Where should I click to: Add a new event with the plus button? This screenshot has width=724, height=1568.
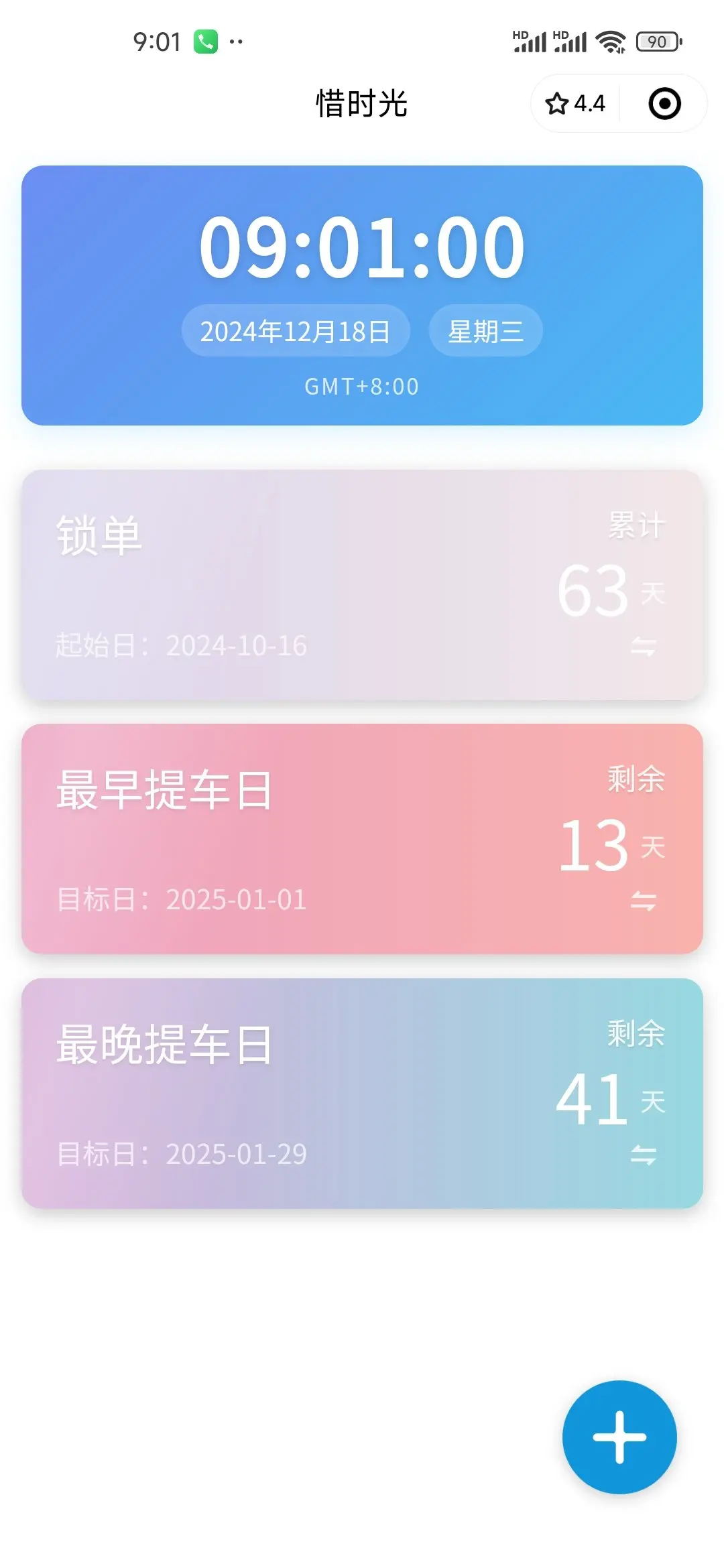(619, 1437)
